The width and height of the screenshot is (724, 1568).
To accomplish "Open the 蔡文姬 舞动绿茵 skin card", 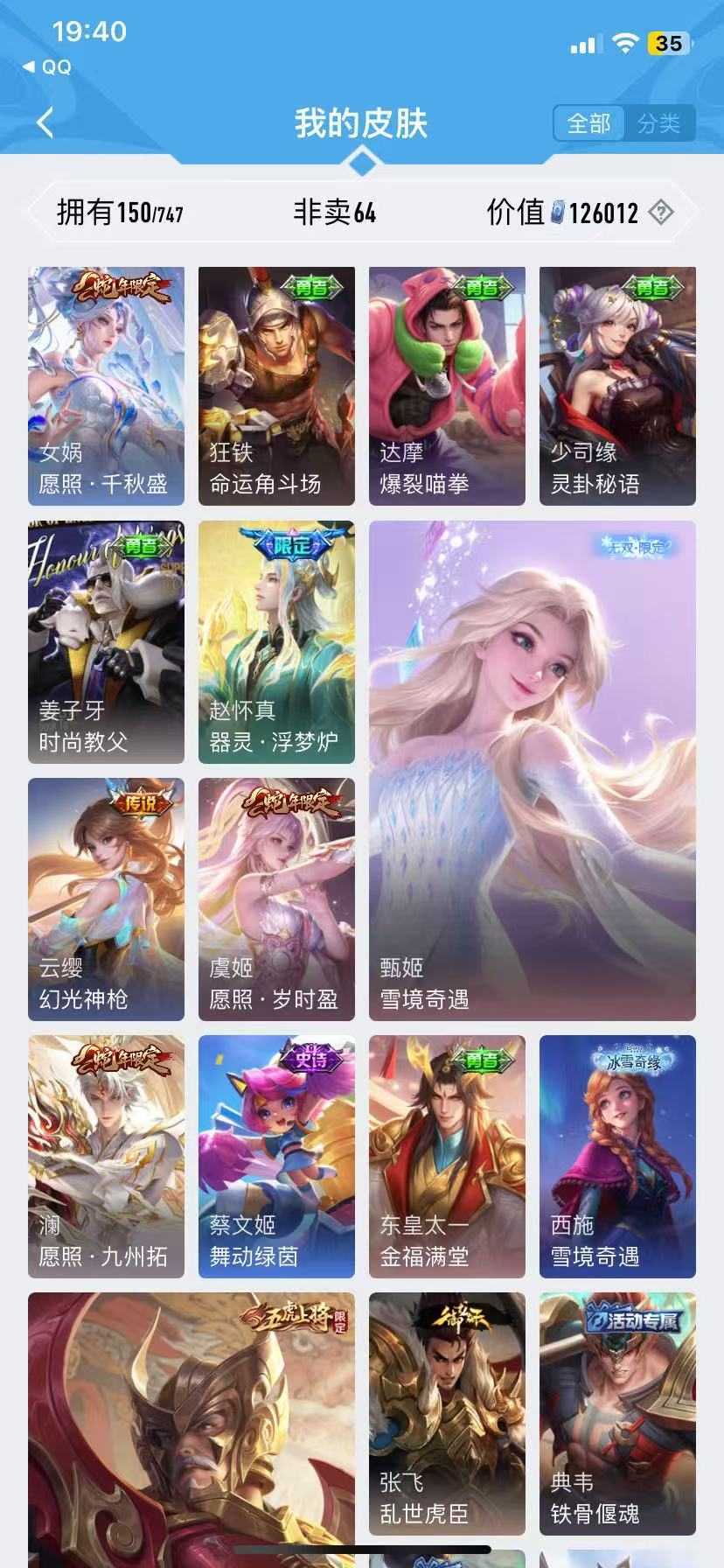I will point(276,1157).
